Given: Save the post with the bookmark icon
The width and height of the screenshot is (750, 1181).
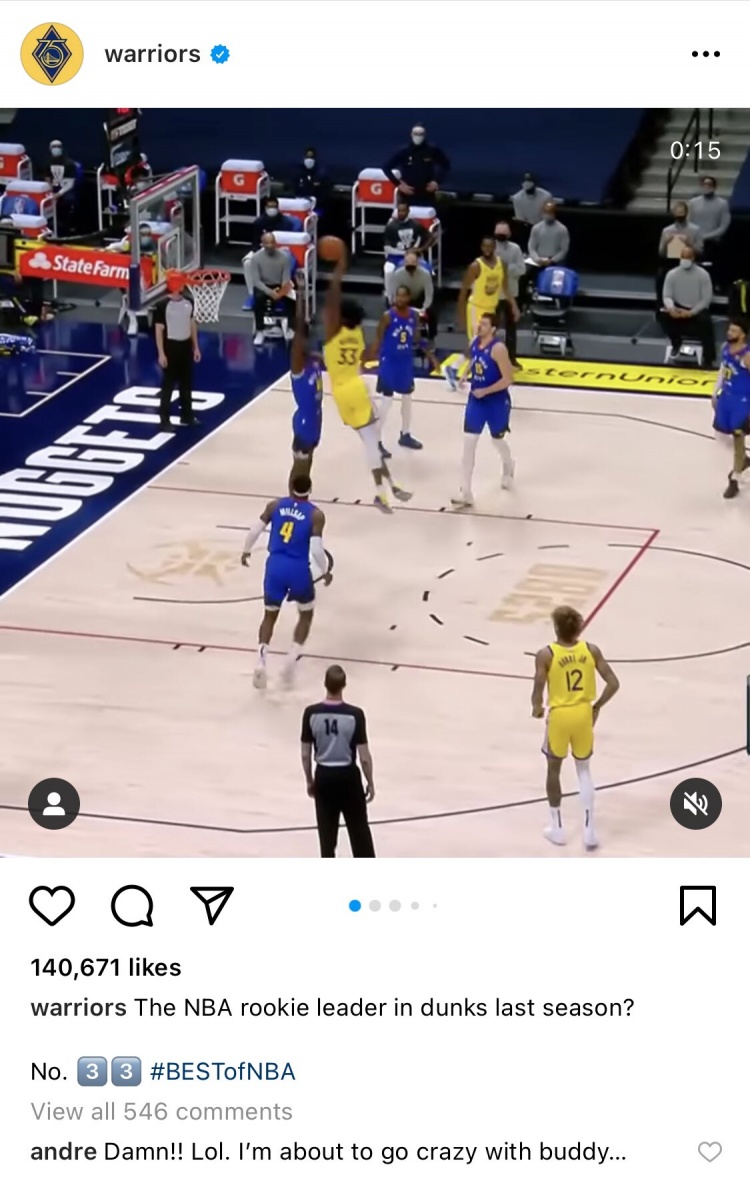Looking at the screenshot, I should (697, 905).
